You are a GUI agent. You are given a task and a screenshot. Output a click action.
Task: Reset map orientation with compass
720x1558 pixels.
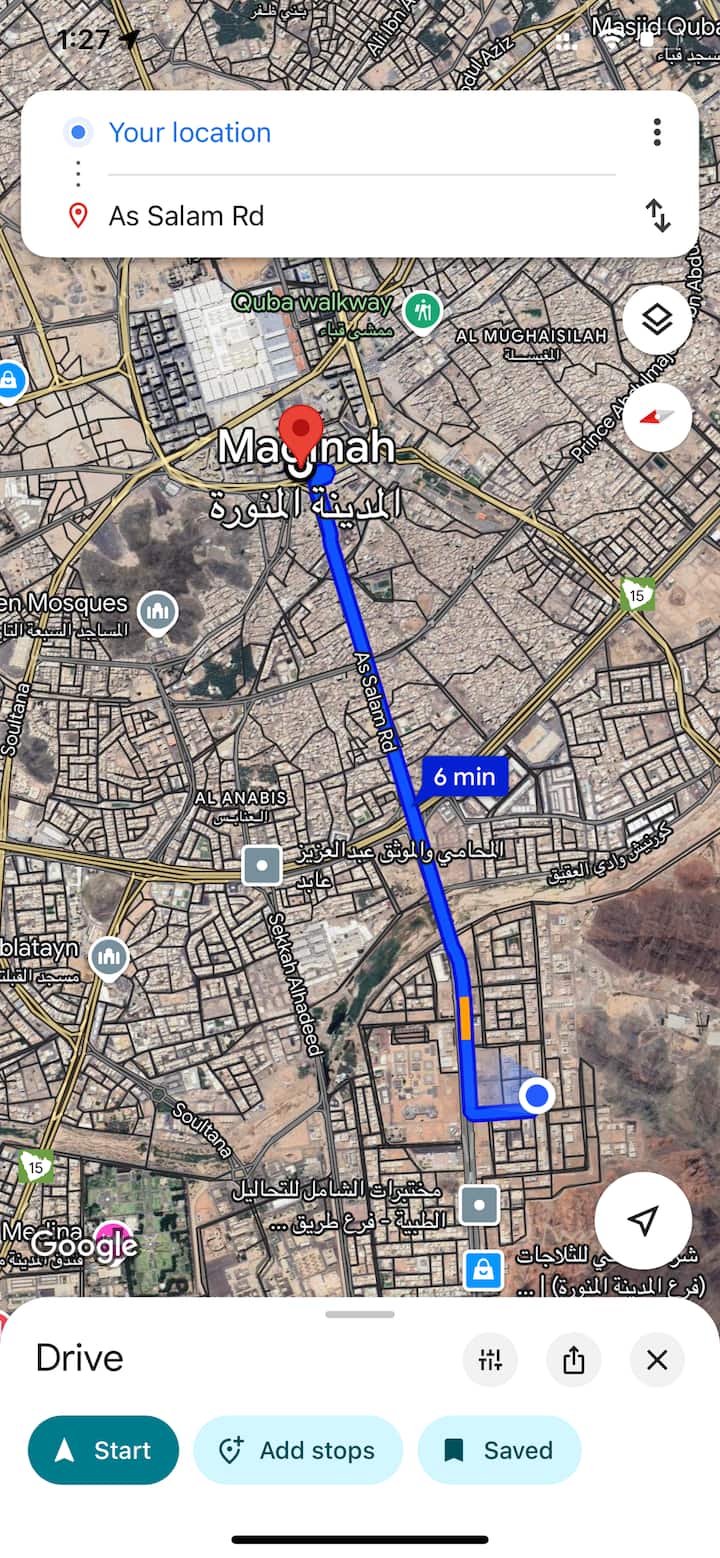pyautogui.click(x=657, y=417)
